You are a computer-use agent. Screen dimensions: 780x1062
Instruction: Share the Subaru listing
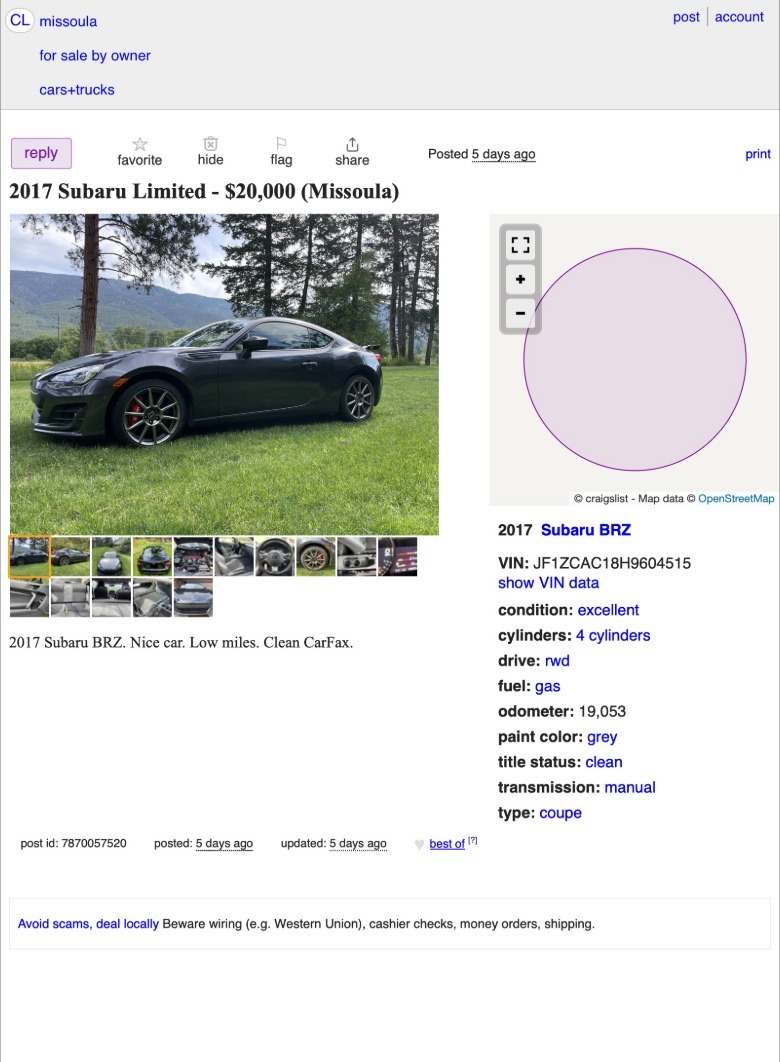coord(352,151)
